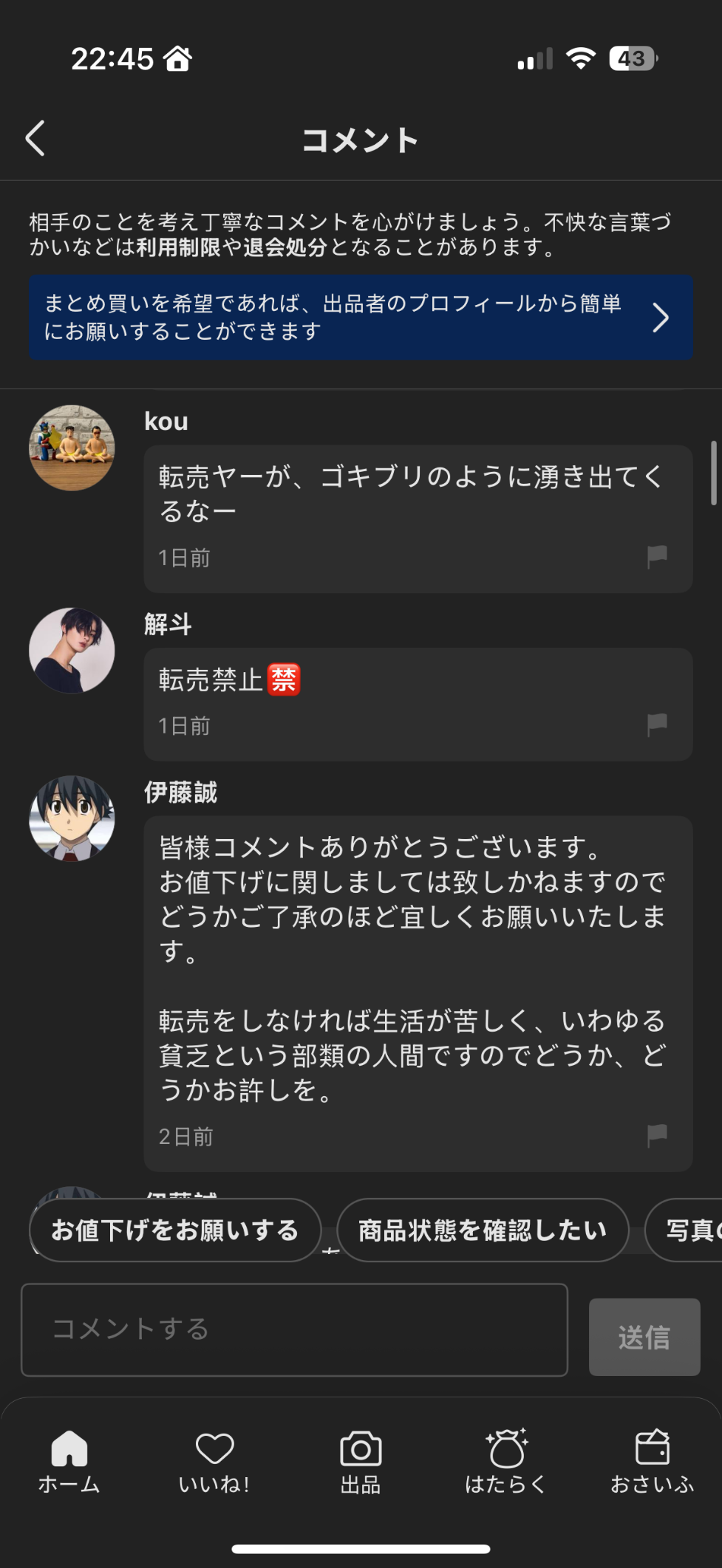
Task: Tap the 送信 send button
Action: pyautogui.click(x=644, y=1337)
